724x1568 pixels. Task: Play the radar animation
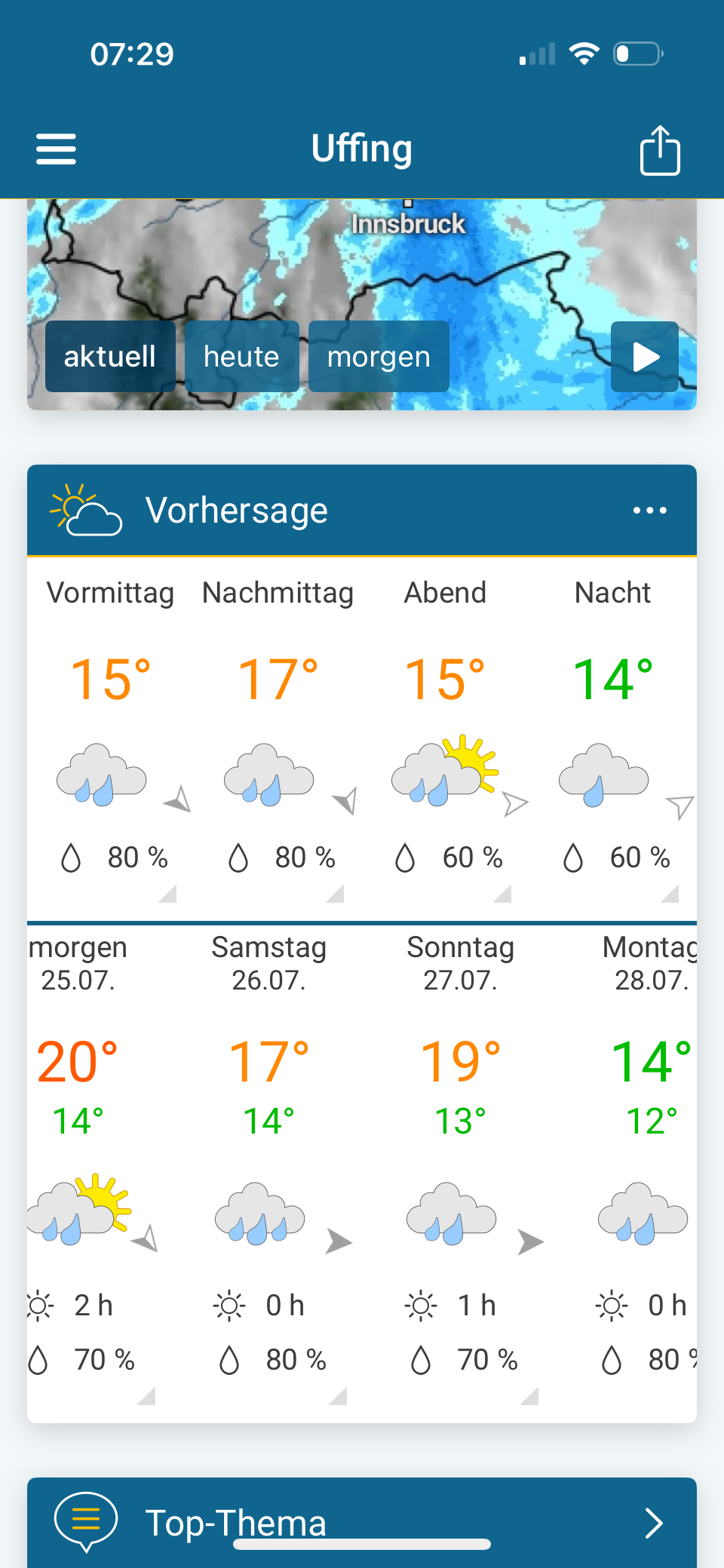tap(645, 357)
